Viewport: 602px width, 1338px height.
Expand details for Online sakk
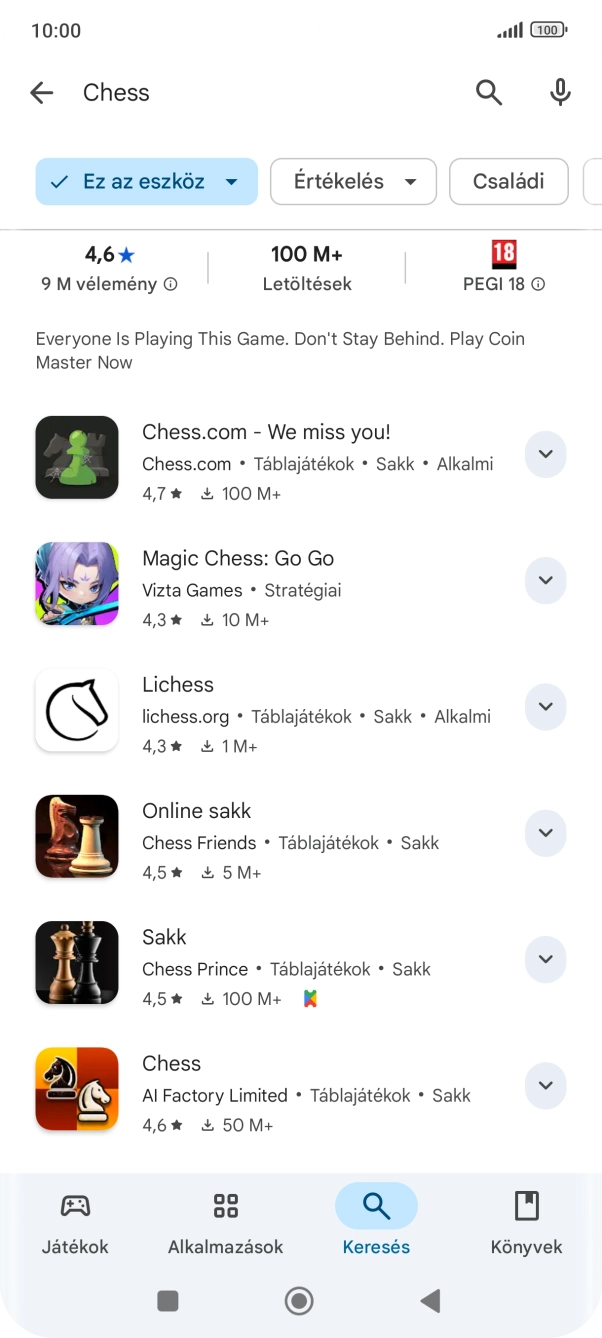coord(546,832)
